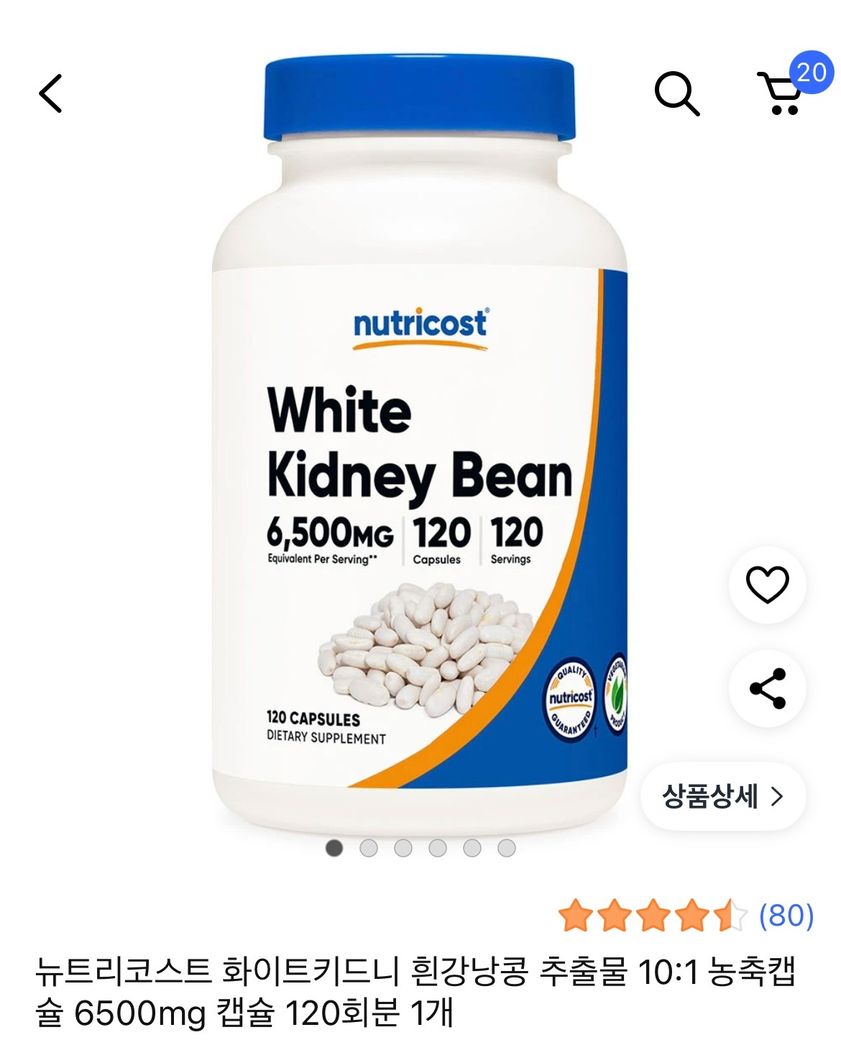Open the search icon
This screenshot has width=841, height=1040.
click(677, 93)
